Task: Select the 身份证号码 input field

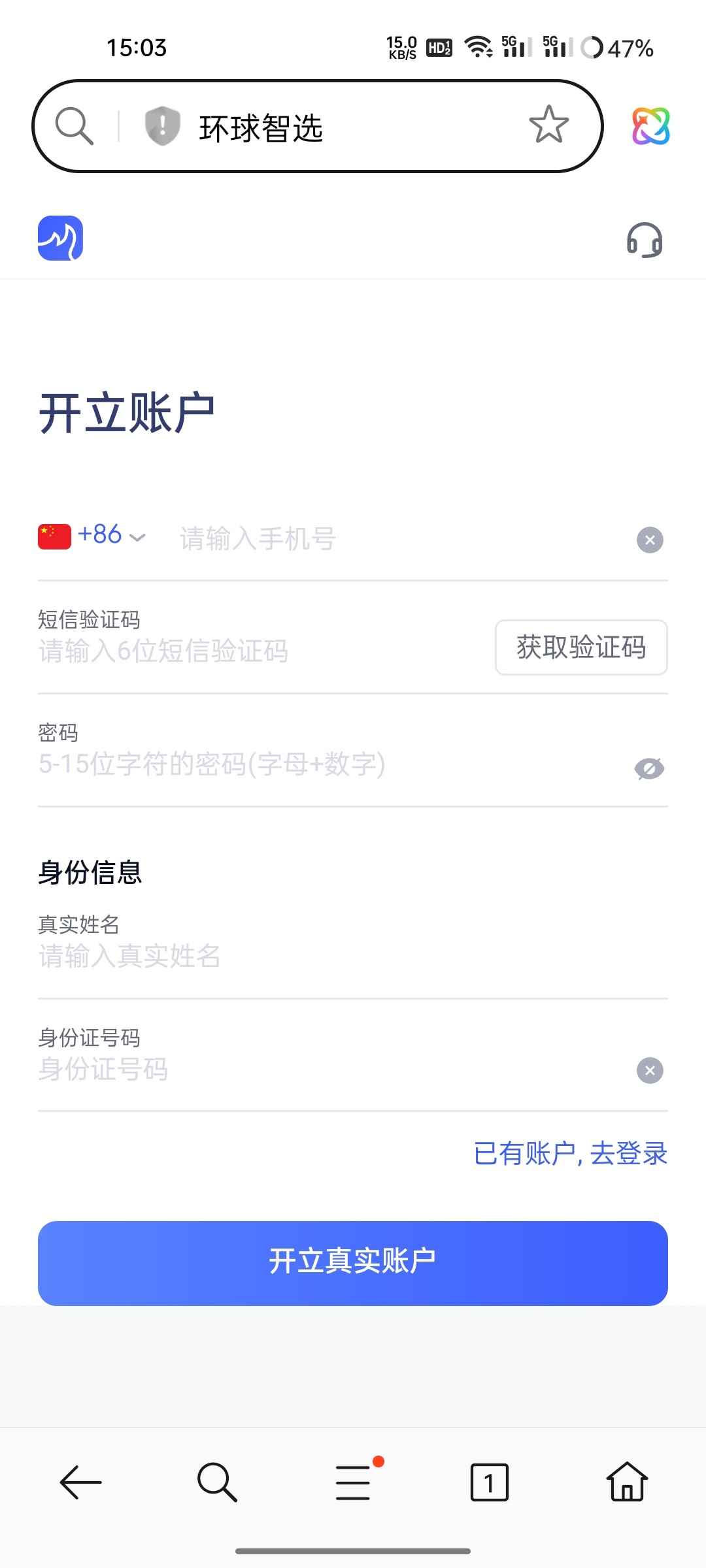Action: (327, 1070)
